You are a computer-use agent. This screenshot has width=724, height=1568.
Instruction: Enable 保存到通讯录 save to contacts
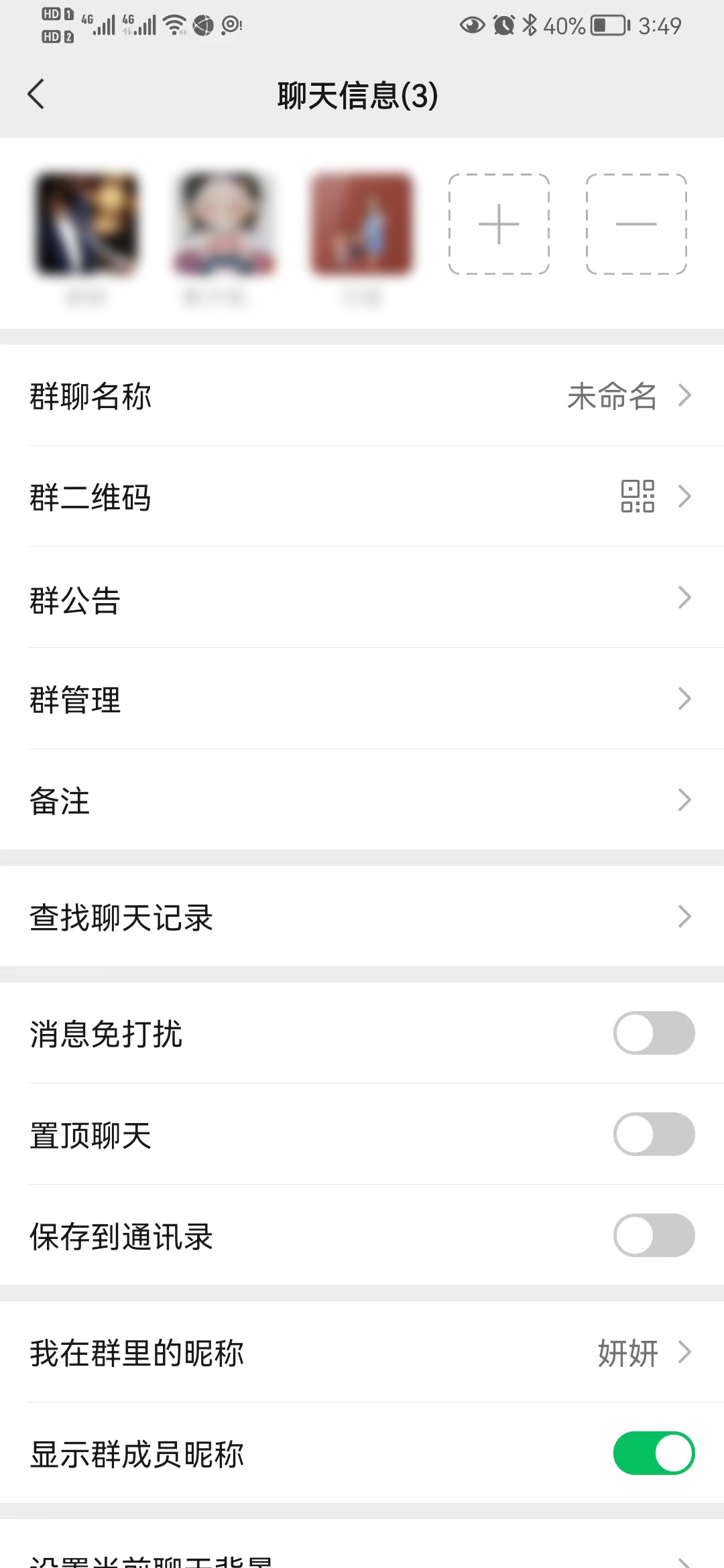click(652, 1236)
